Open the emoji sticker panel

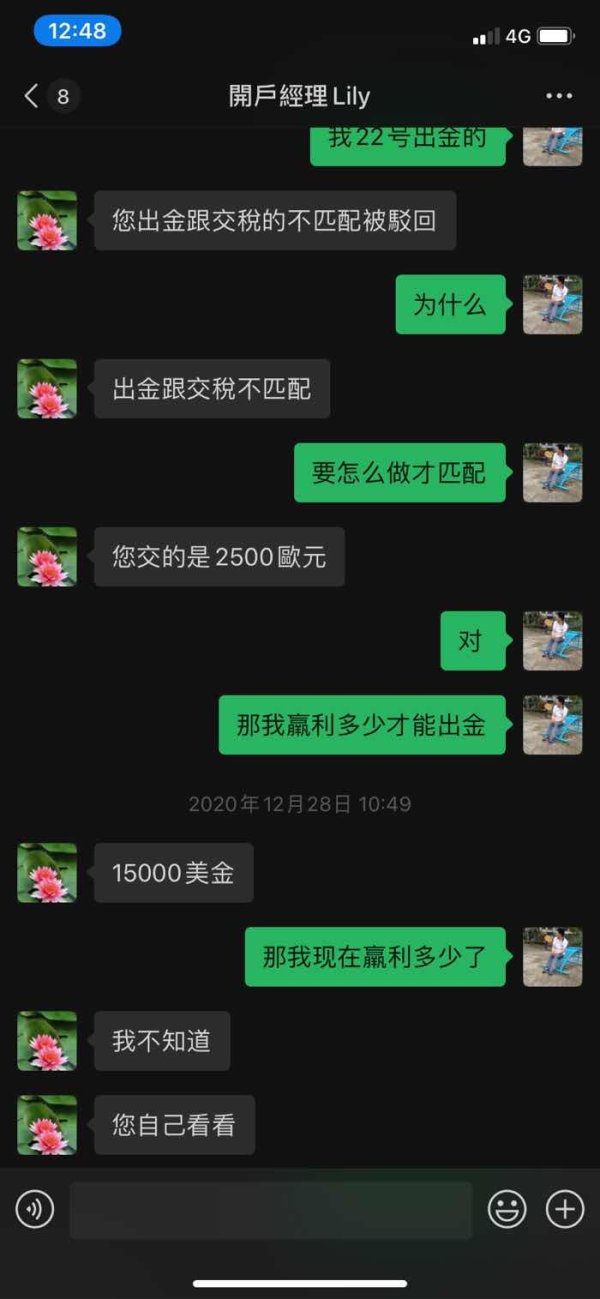pos(507,1210)
